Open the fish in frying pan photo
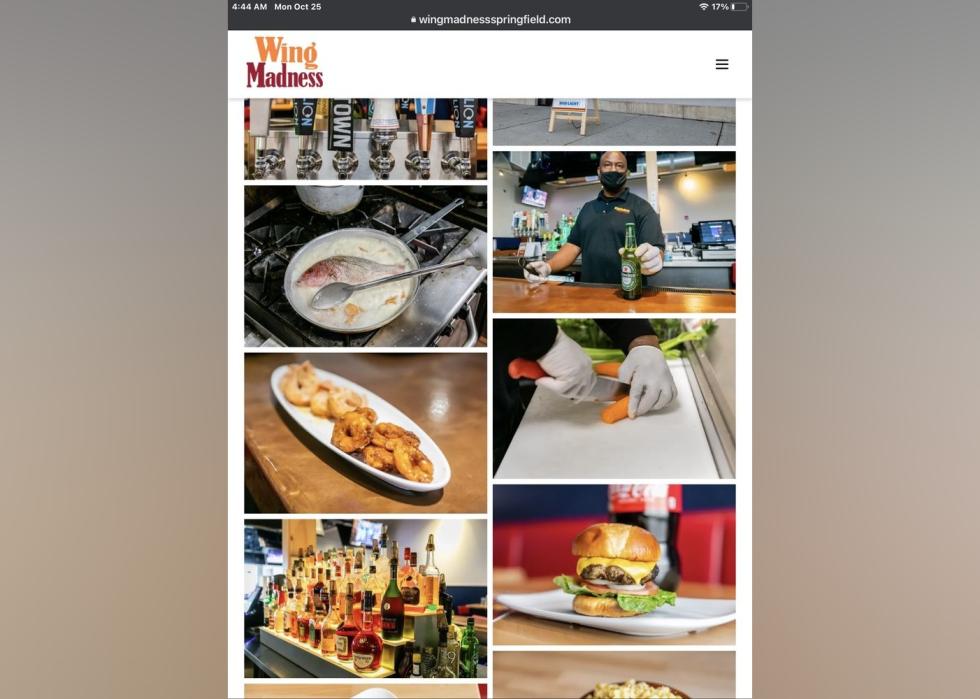The height and width of the screenshot is (699, 980). click(365, 265)
